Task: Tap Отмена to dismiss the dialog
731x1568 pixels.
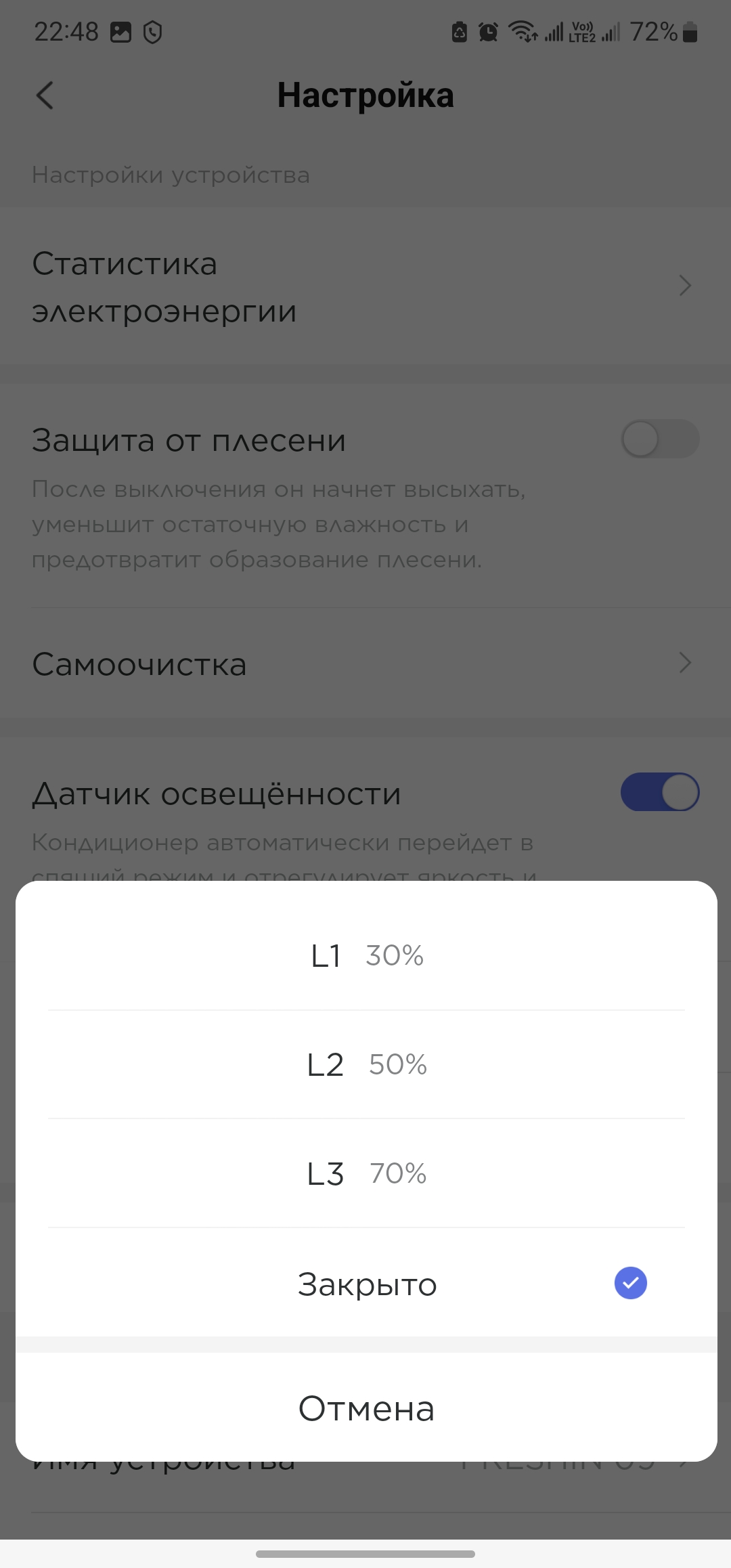Action: click(x=366, y=1408)
